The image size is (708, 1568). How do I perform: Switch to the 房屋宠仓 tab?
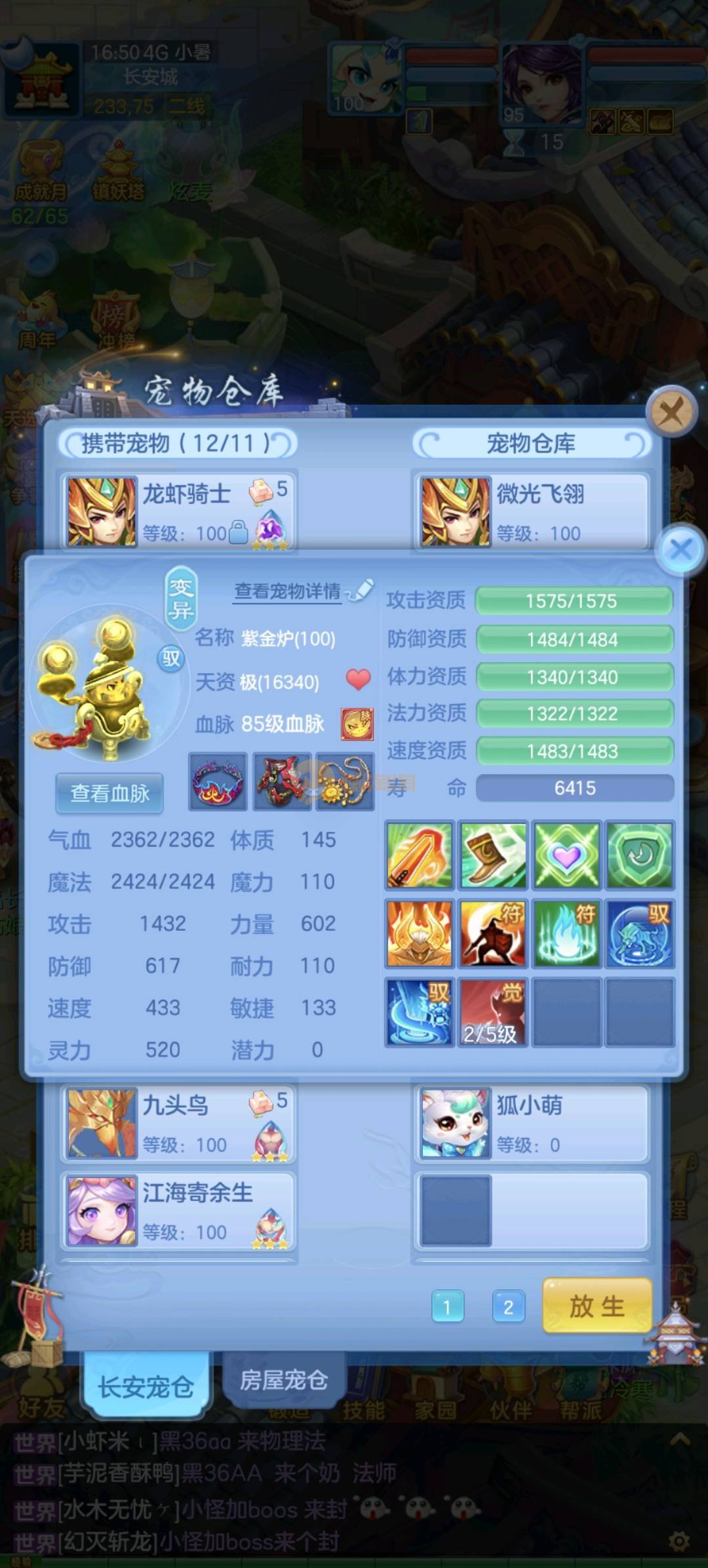point(283,1380)
